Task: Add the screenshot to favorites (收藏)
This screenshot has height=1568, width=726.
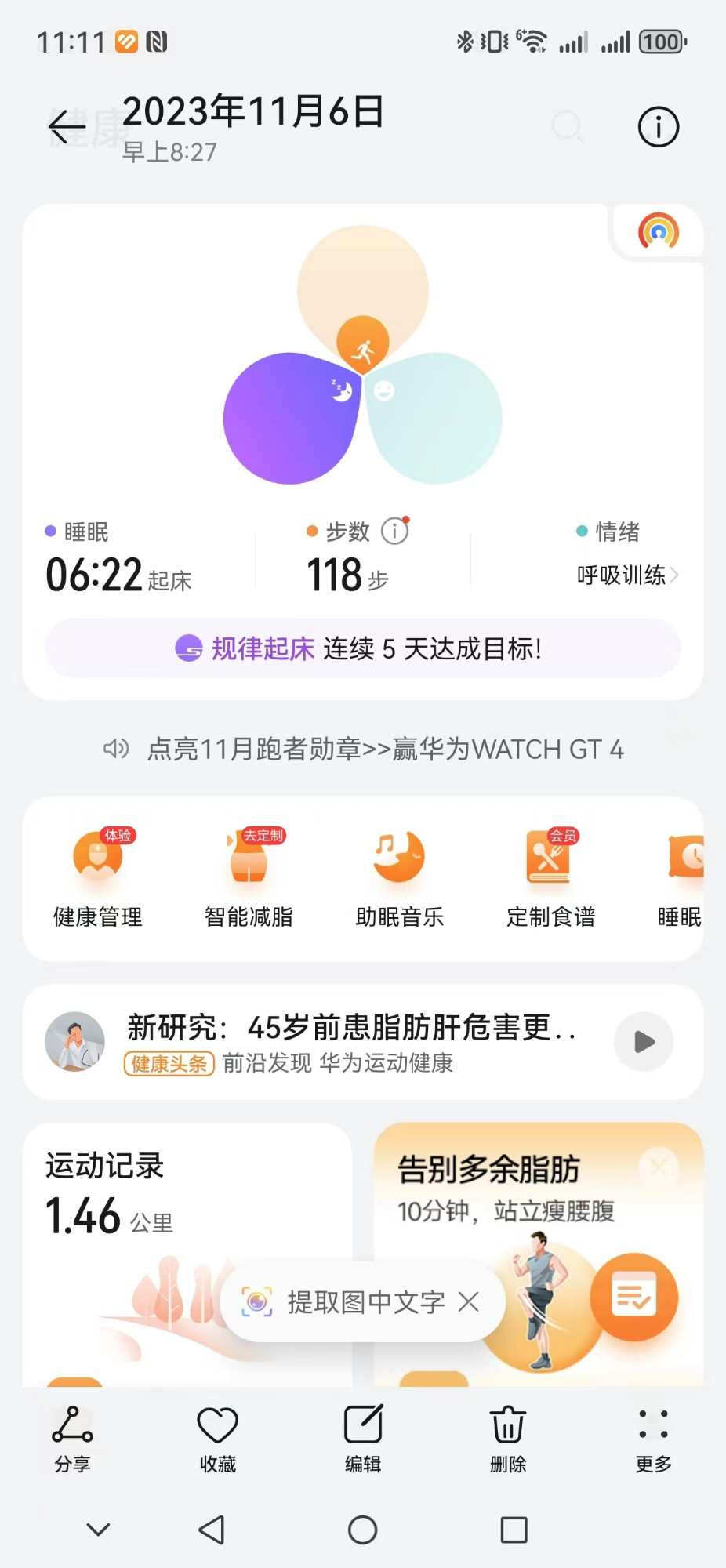Action: [217, 1438]
